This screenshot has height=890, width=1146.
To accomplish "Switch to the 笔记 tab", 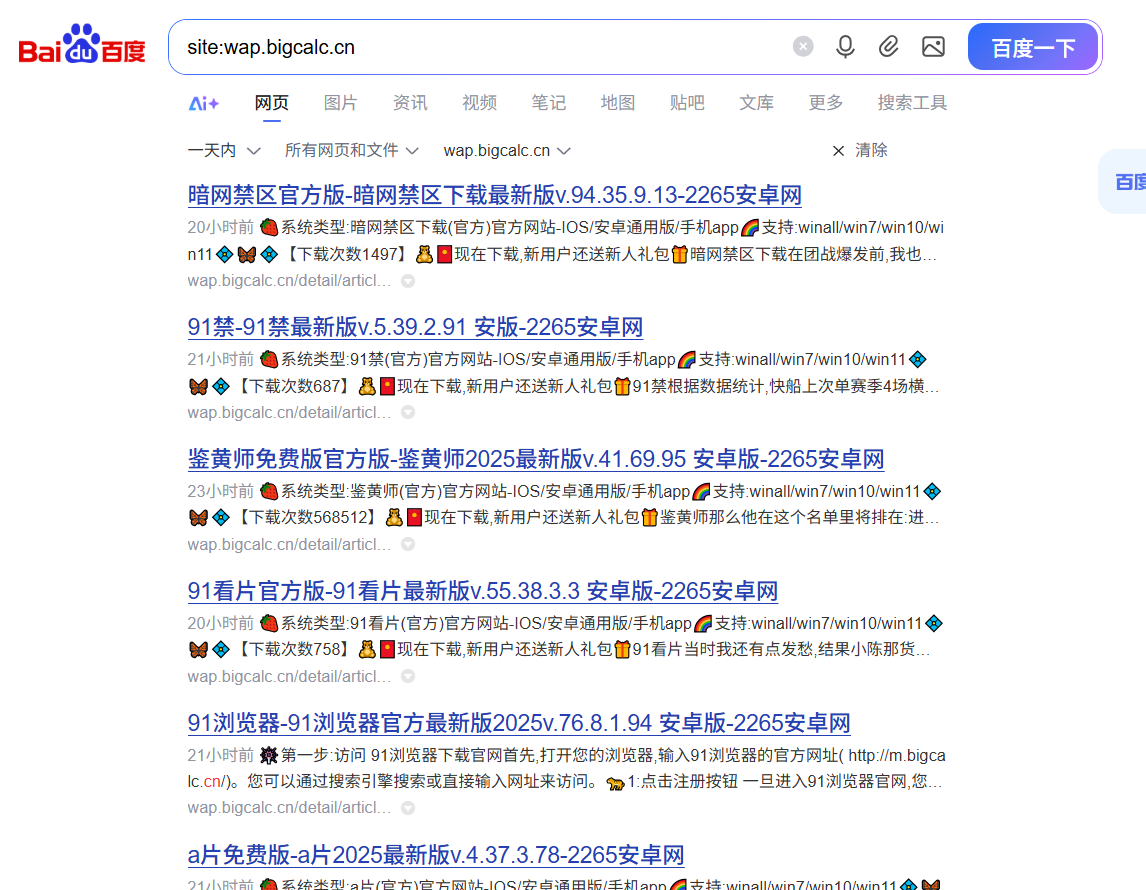I will coord(548,103).
